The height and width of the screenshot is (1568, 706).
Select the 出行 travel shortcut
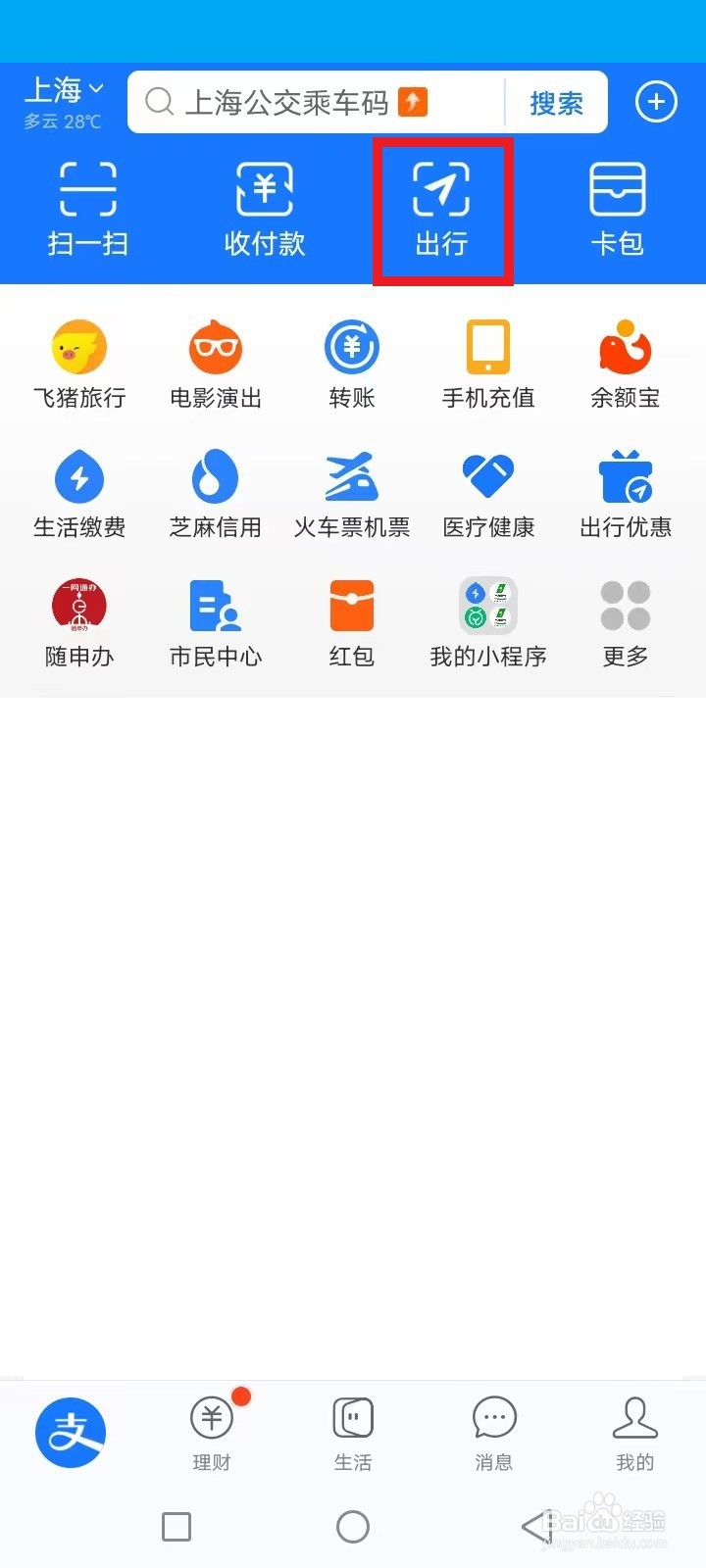(441, 210)
